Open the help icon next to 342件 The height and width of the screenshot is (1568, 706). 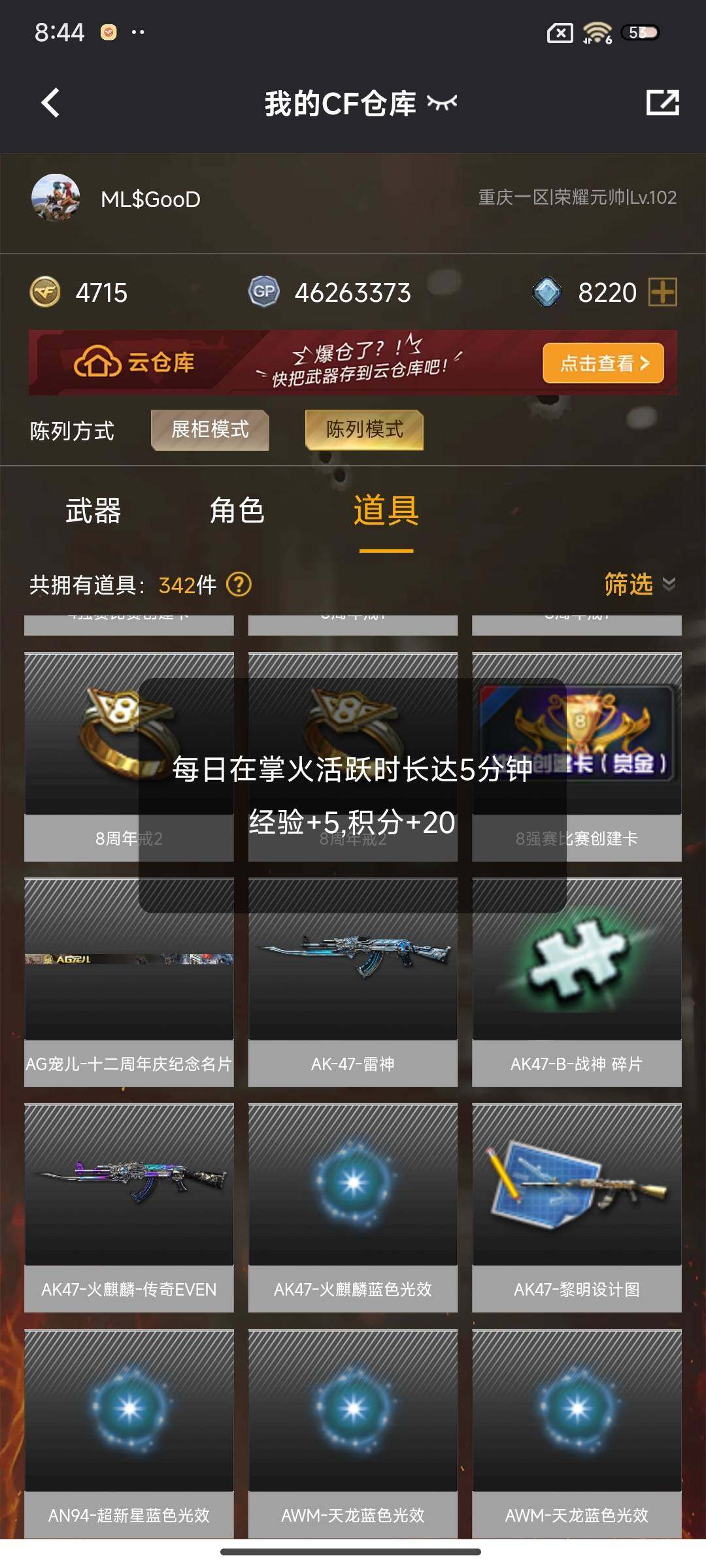pyautogui.click(x=239, y=584)
